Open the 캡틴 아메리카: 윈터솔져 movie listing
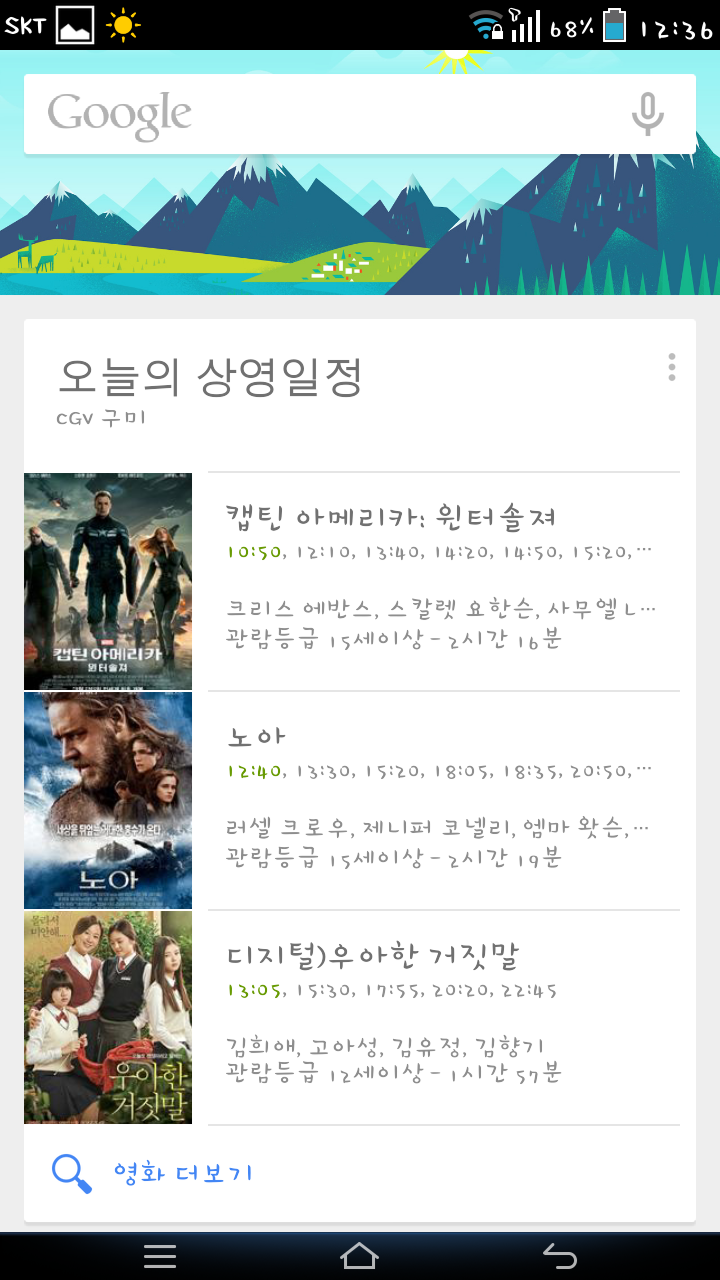 pos(440,580)
